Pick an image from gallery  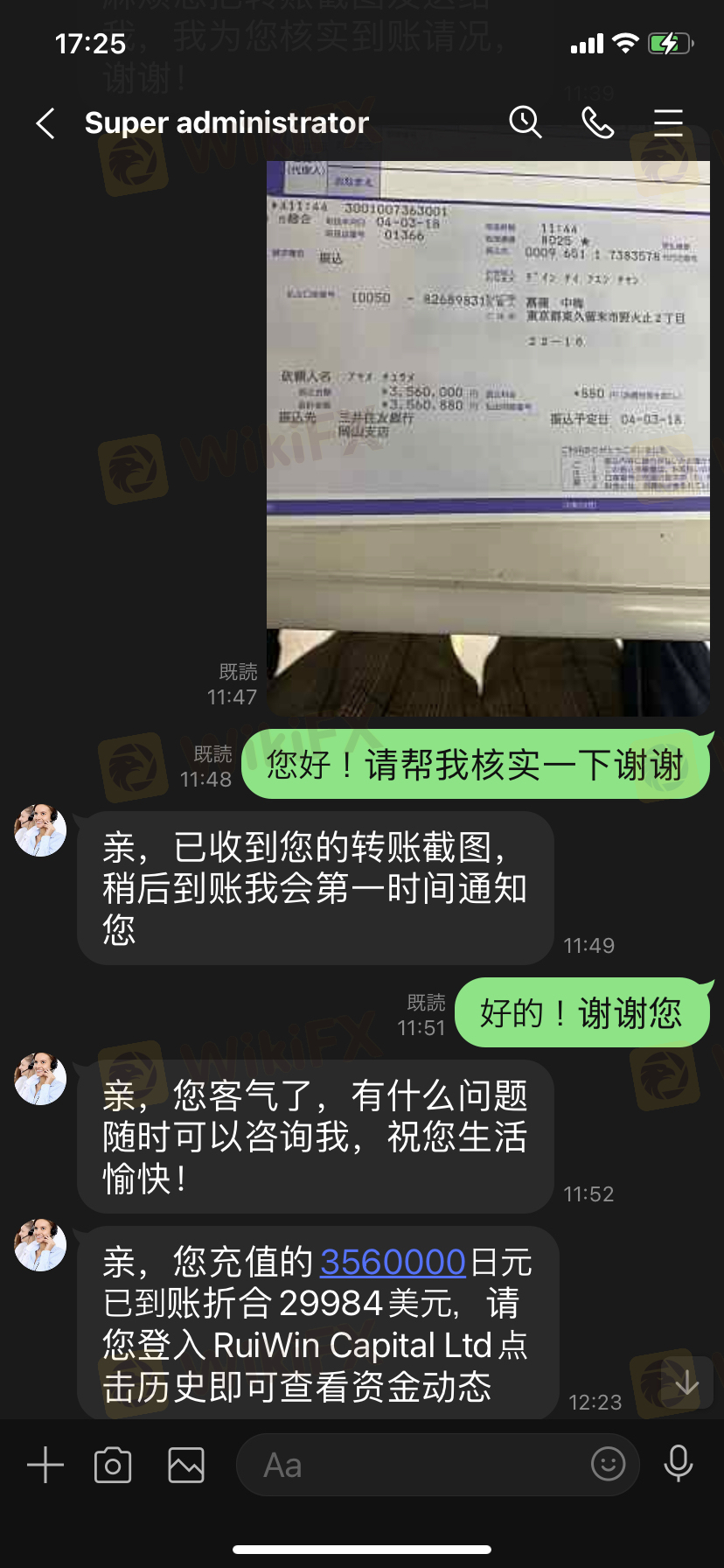coord(186,1465)
